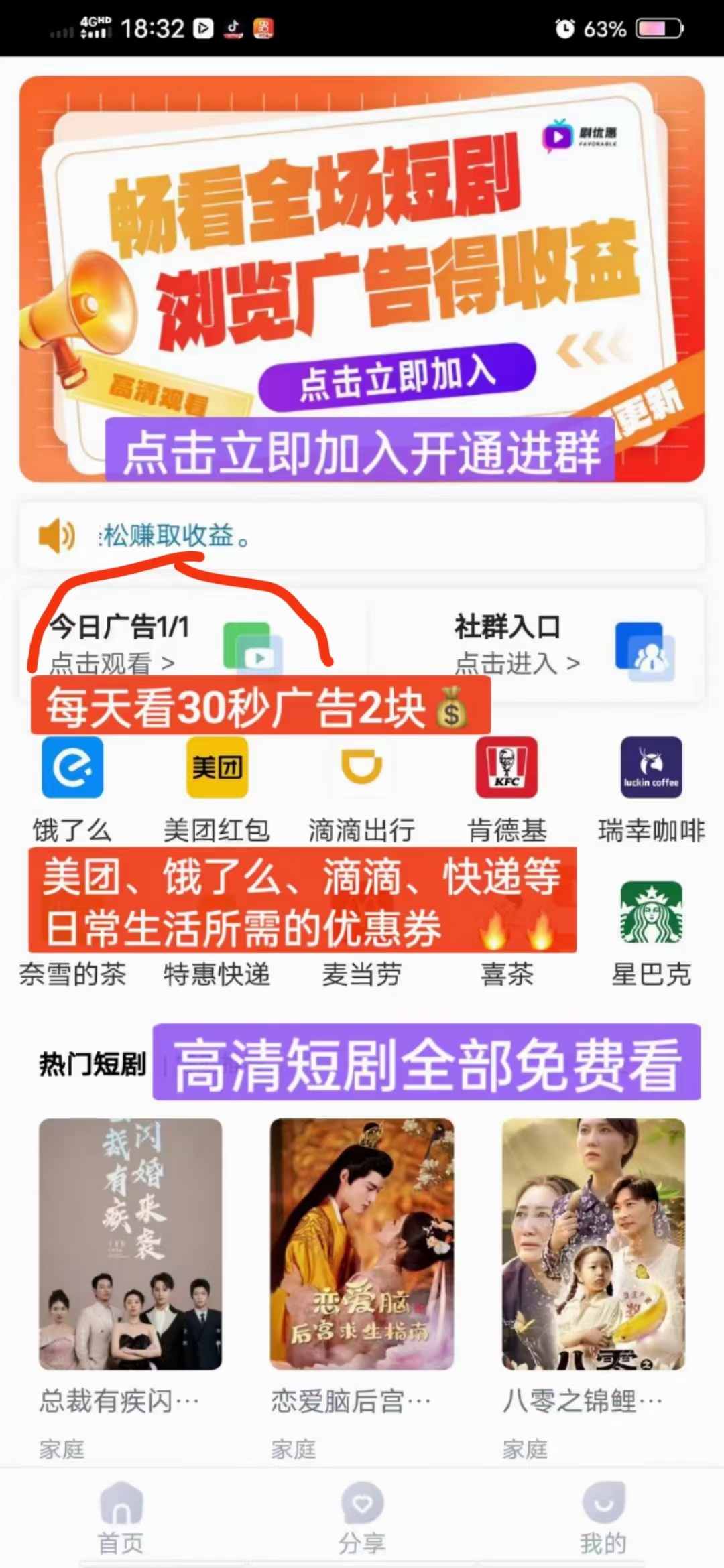Open the 特惠快递 shortcut
The image size is (724, 1568).
[217, 974]
